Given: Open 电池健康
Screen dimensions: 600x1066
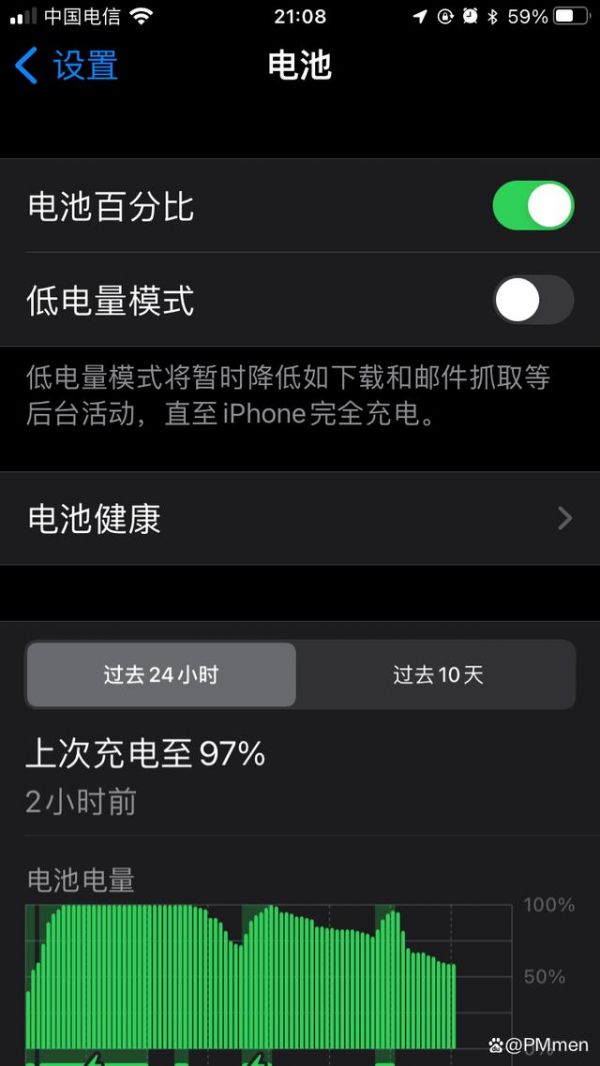Looking at the screenshot, I should (x=300, y=519).
